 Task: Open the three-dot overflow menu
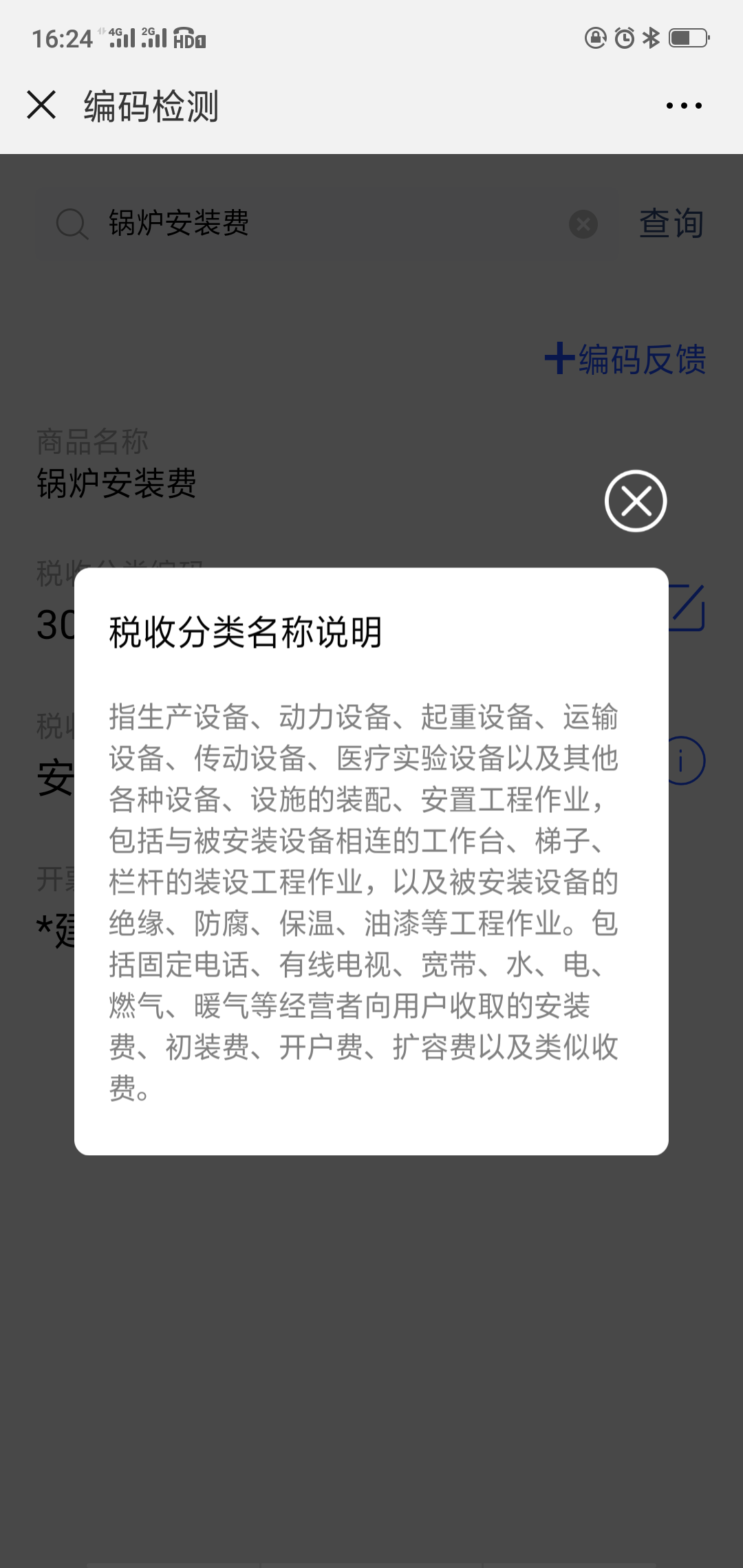(x=684, y=106)
